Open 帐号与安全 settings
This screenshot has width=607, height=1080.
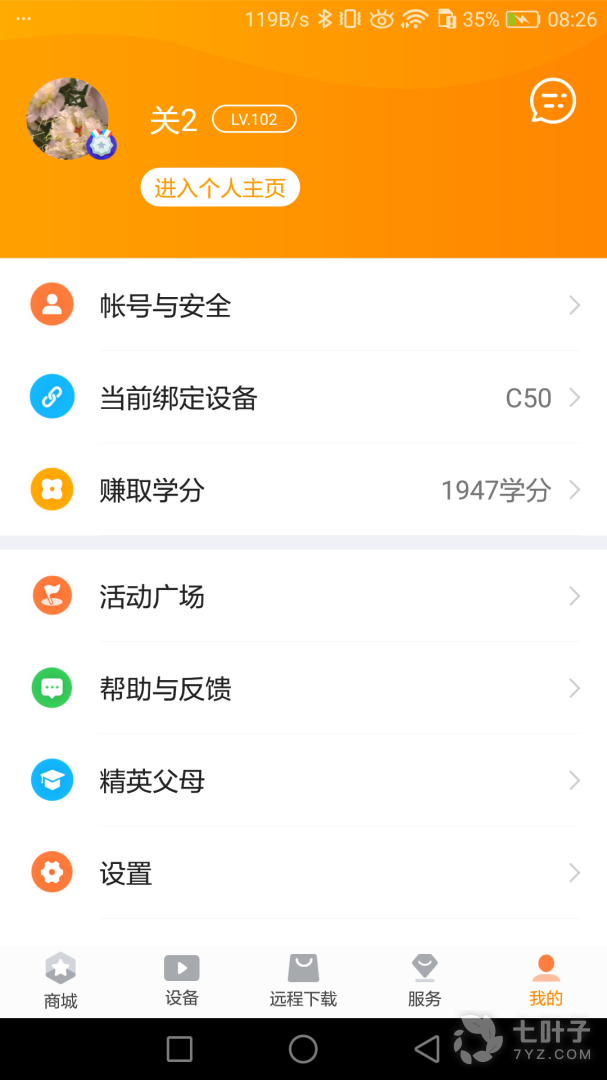(x=303, y=304)
